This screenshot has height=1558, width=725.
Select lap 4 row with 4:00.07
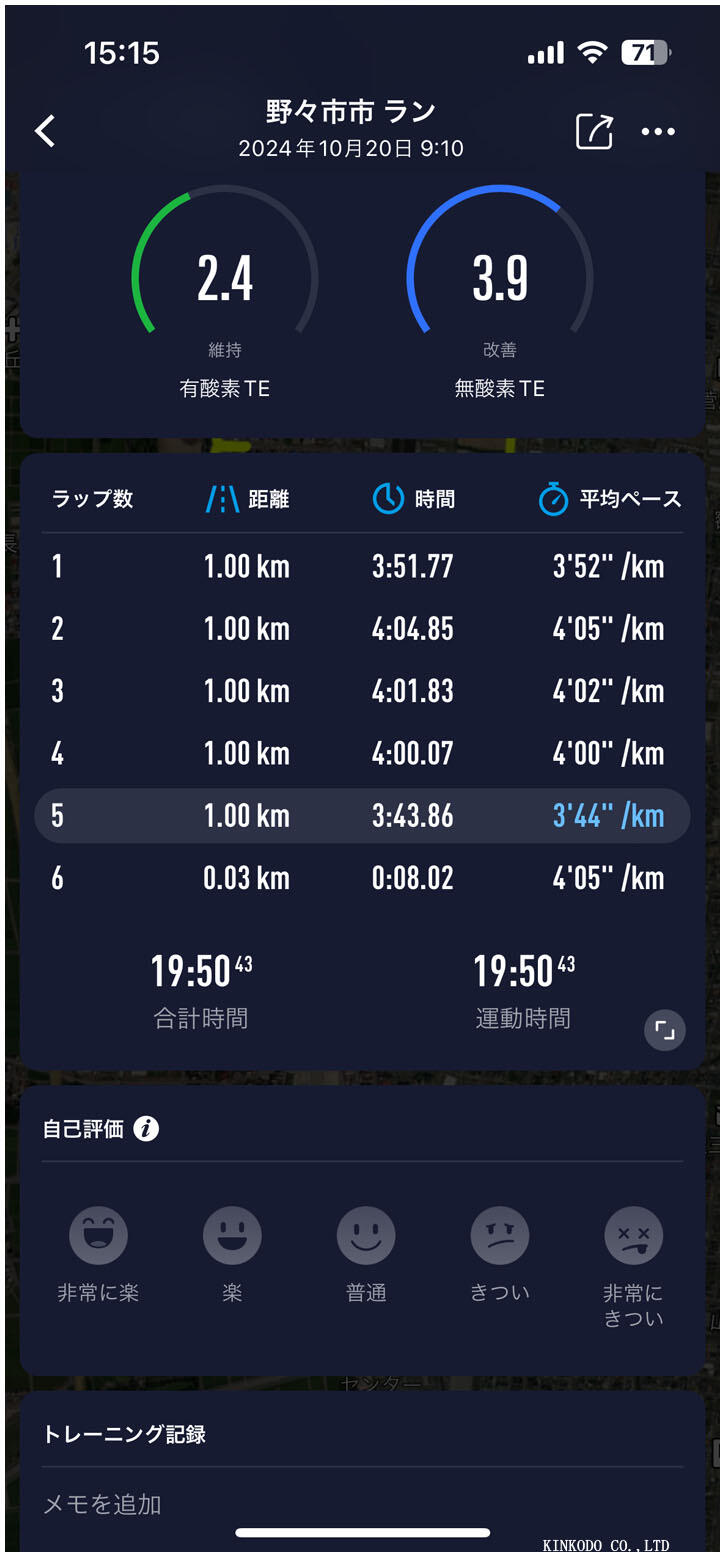pos(360,753)
